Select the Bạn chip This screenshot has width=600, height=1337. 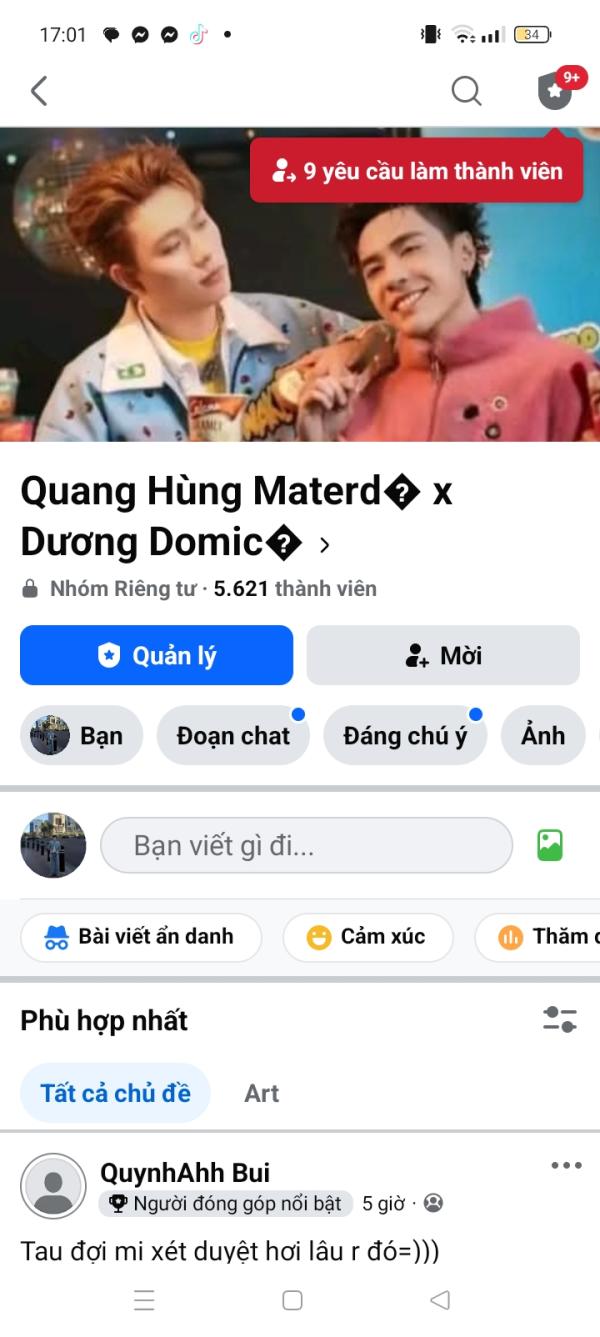click(x=81, y=736)
